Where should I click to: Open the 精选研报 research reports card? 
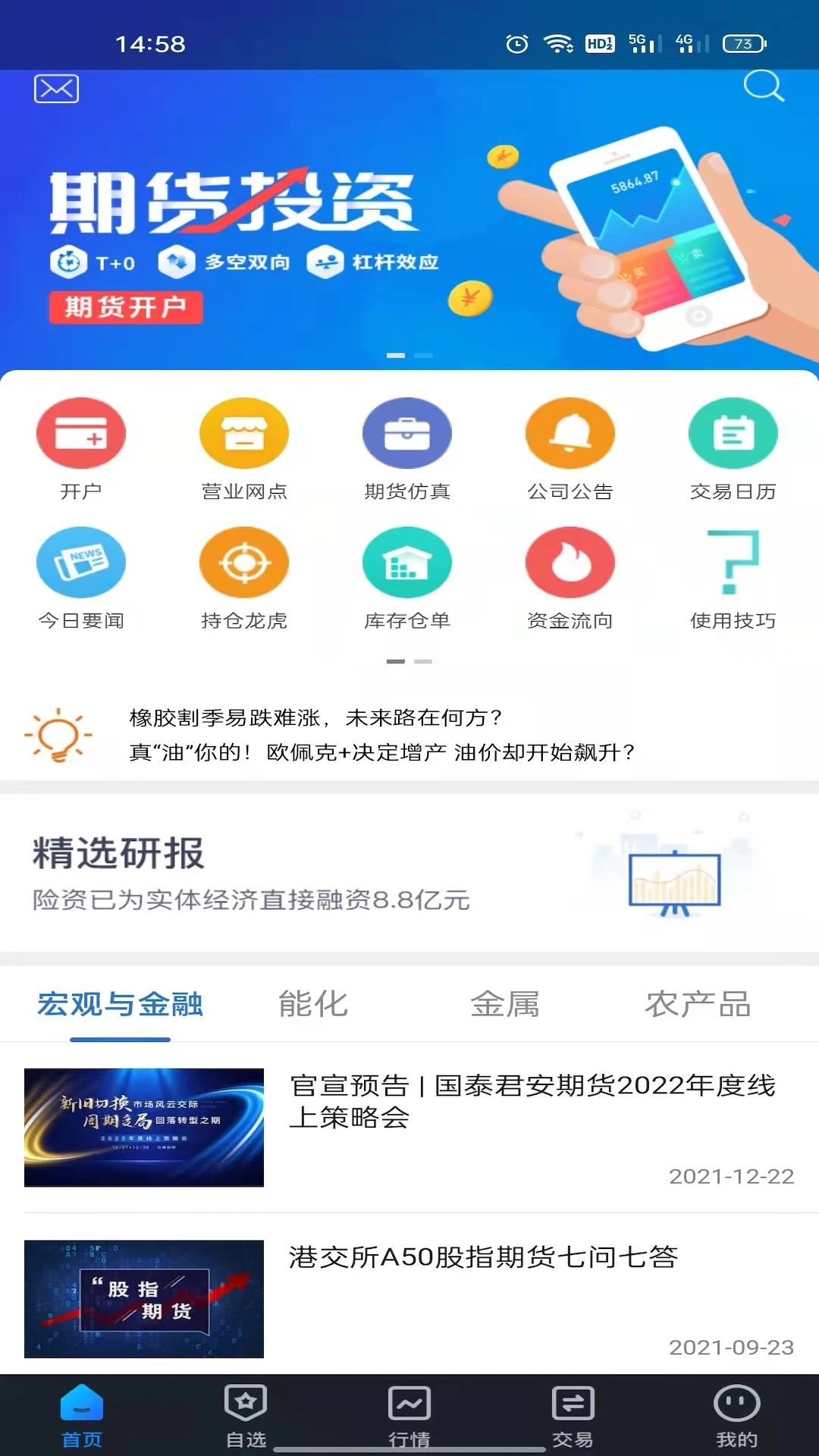click(x=409, y=872)
